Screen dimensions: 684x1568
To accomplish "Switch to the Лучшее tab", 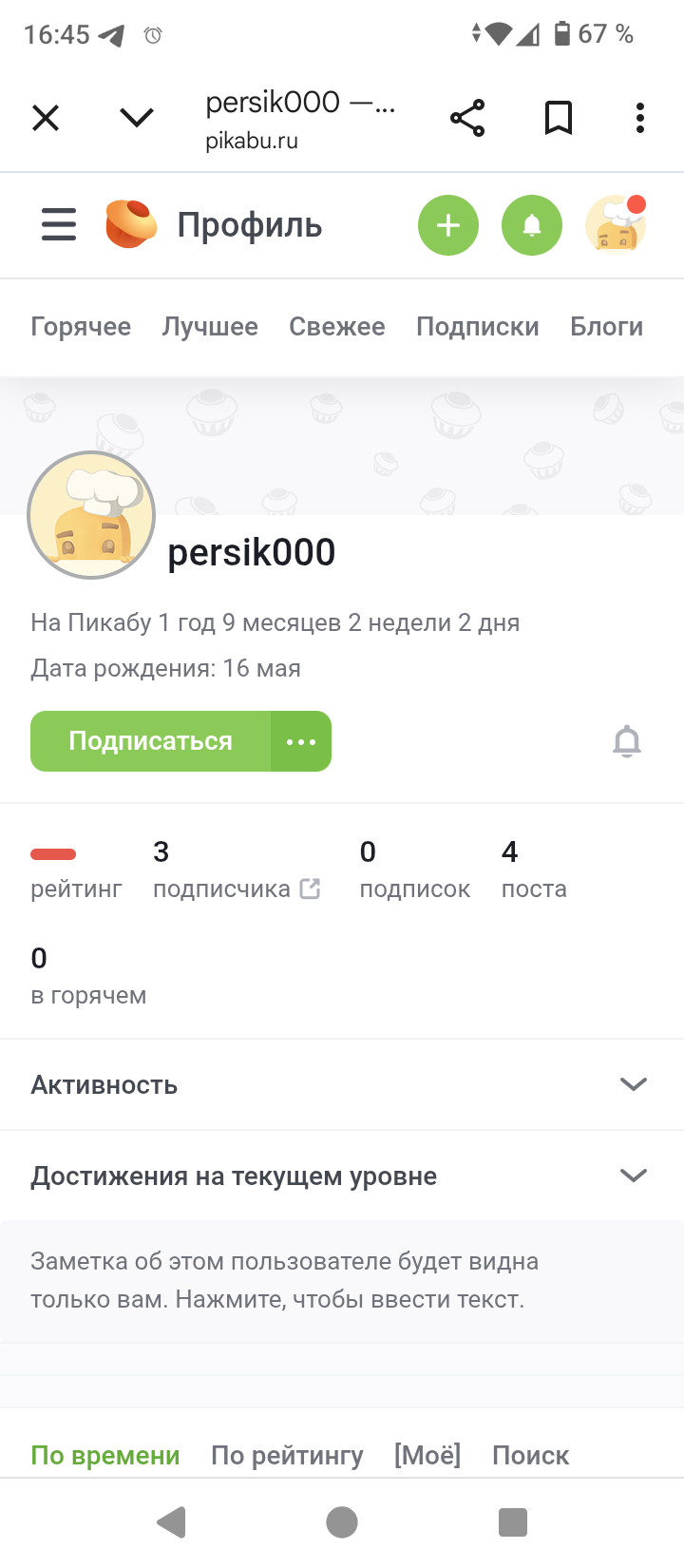I will pos(210,327).
